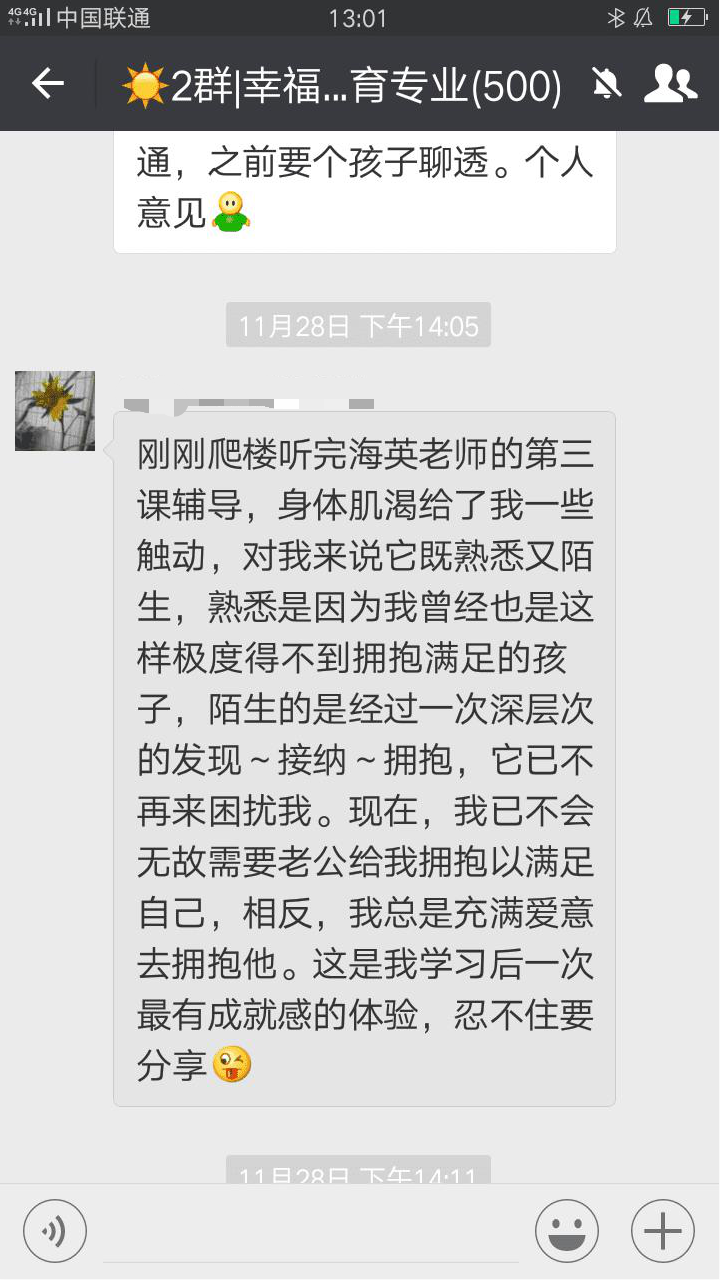View the sunflower avatar sender's profile
Image resolution: width=720 pixels, height=1280 pixels.
pos(55,411)
